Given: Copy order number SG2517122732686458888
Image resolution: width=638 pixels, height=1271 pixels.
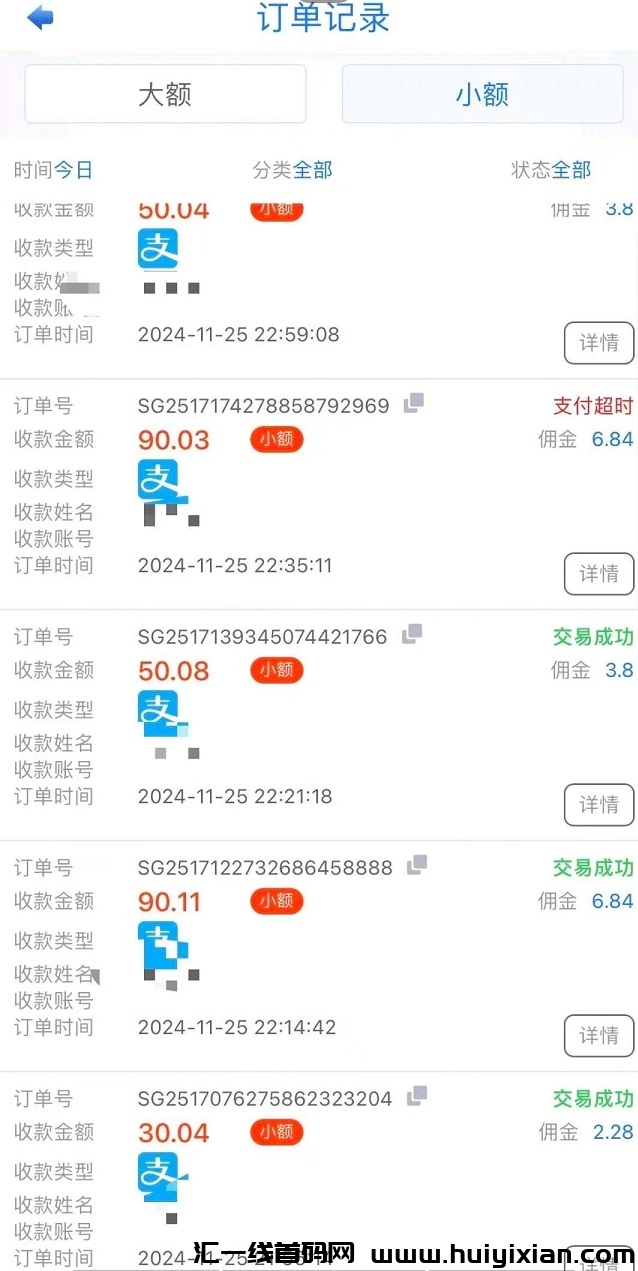Looking at the screenshot, I should (x=417, y=865).
